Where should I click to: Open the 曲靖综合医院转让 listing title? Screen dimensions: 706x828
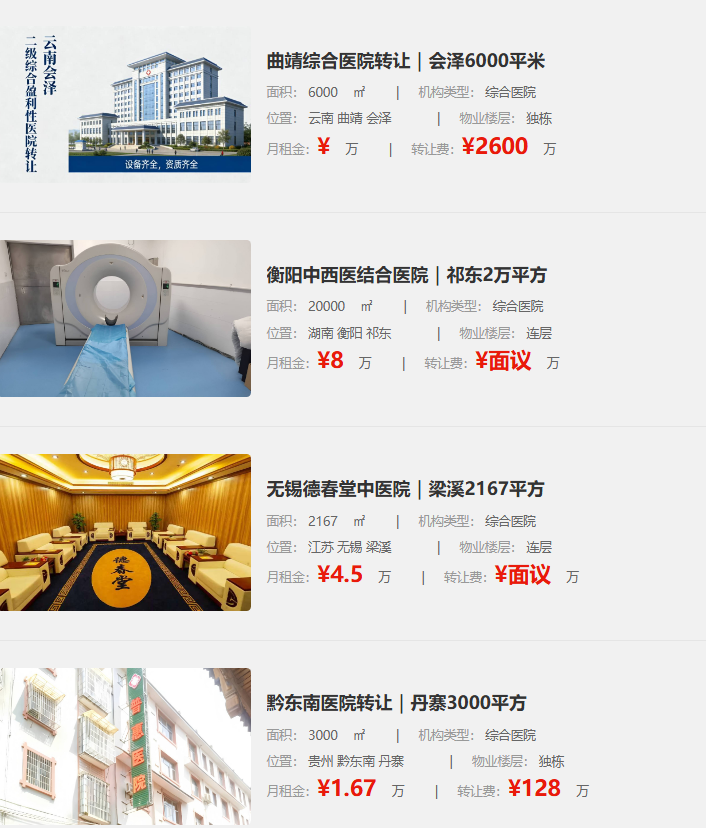405,61
